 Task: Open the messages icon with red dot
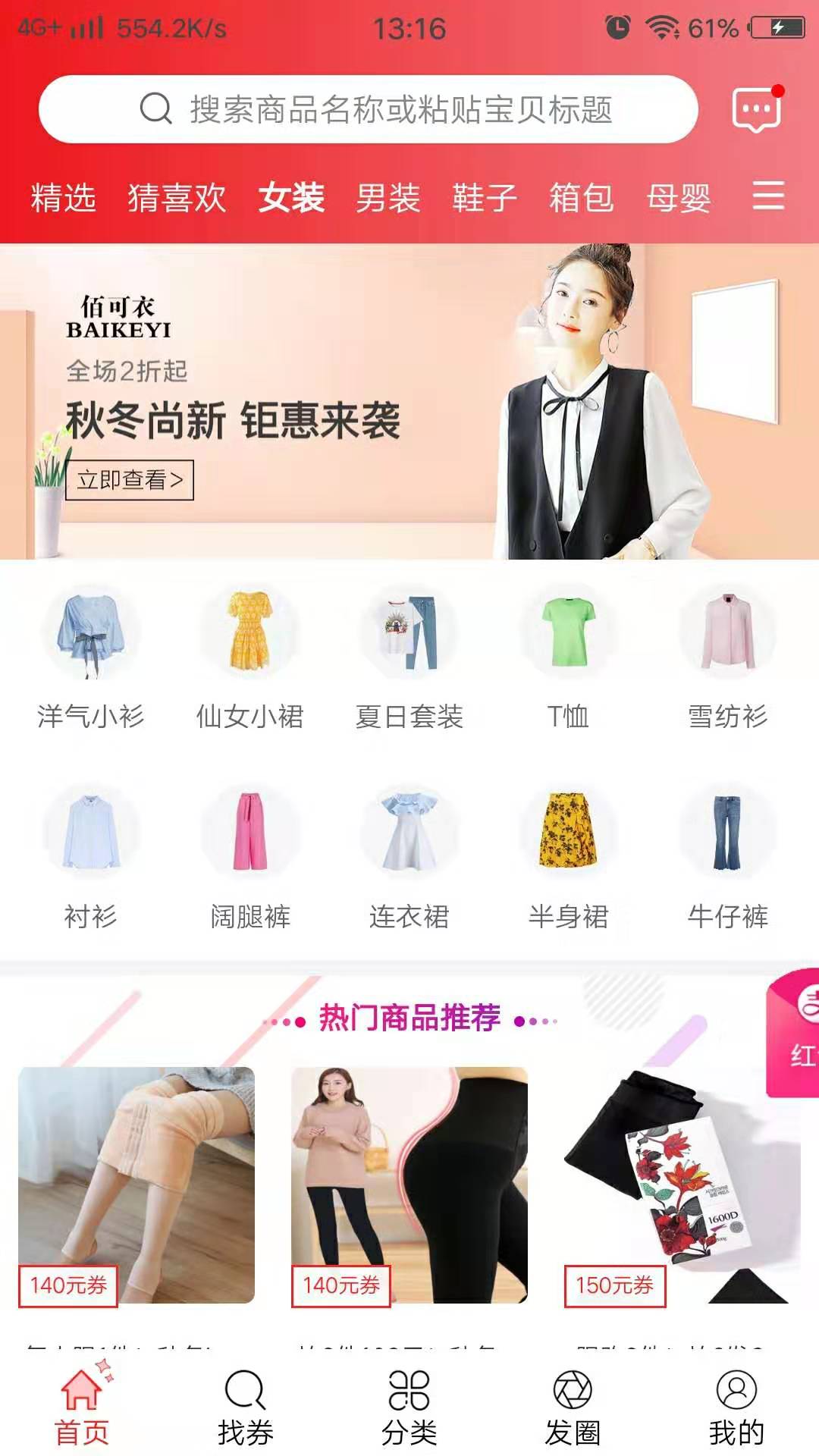coord(756,110)
